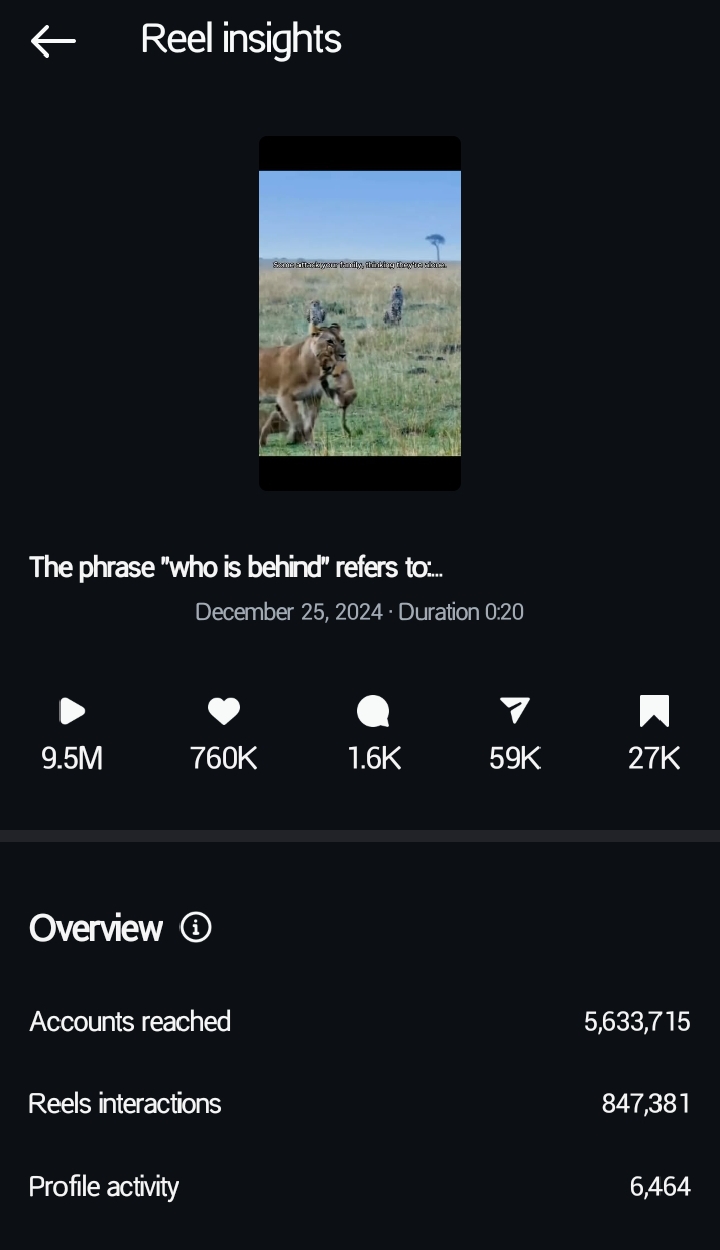Image resolution: width=720 pixels, height=1250 pixels.
Task: Open the Overview info icon
Action: [x=196, y=928]
